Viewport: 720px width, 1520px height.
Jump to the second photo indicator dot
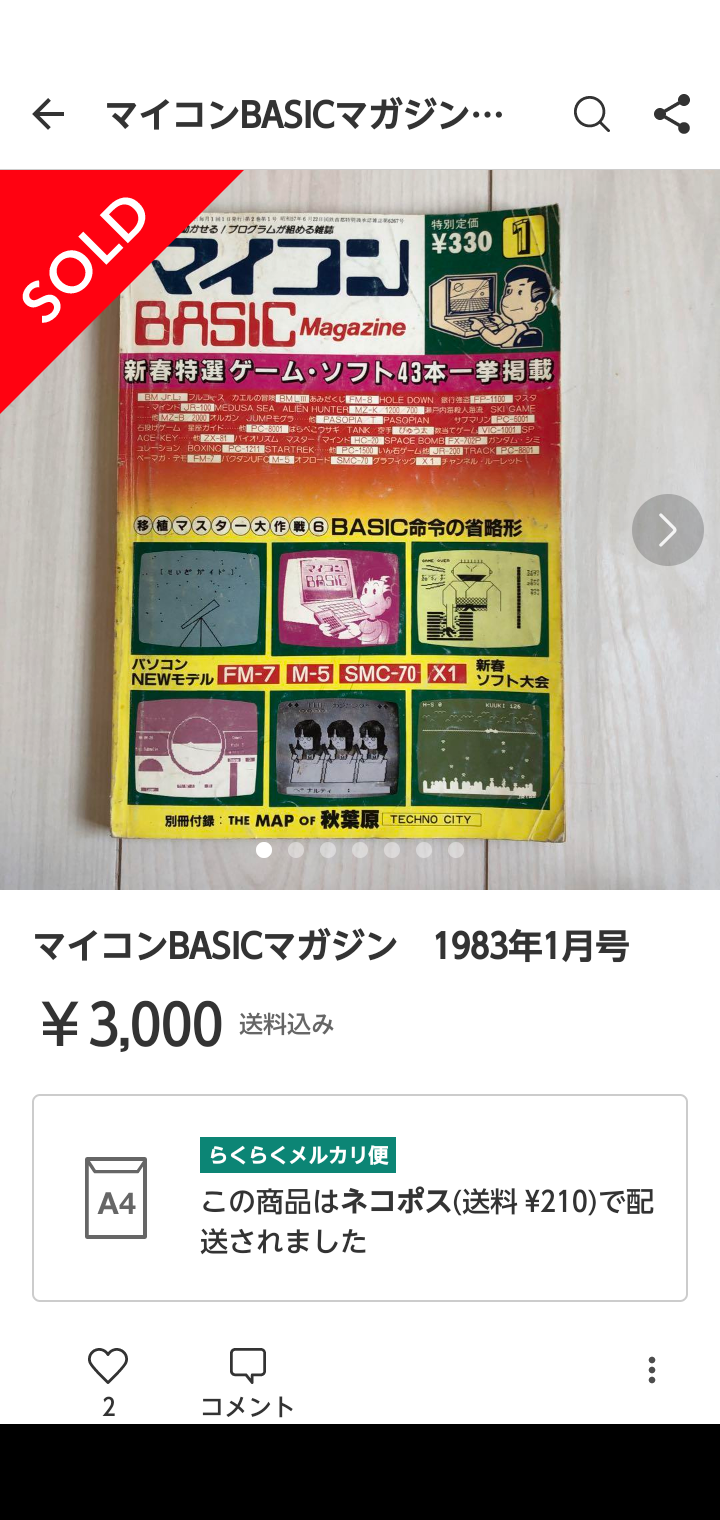pos(296,850)
